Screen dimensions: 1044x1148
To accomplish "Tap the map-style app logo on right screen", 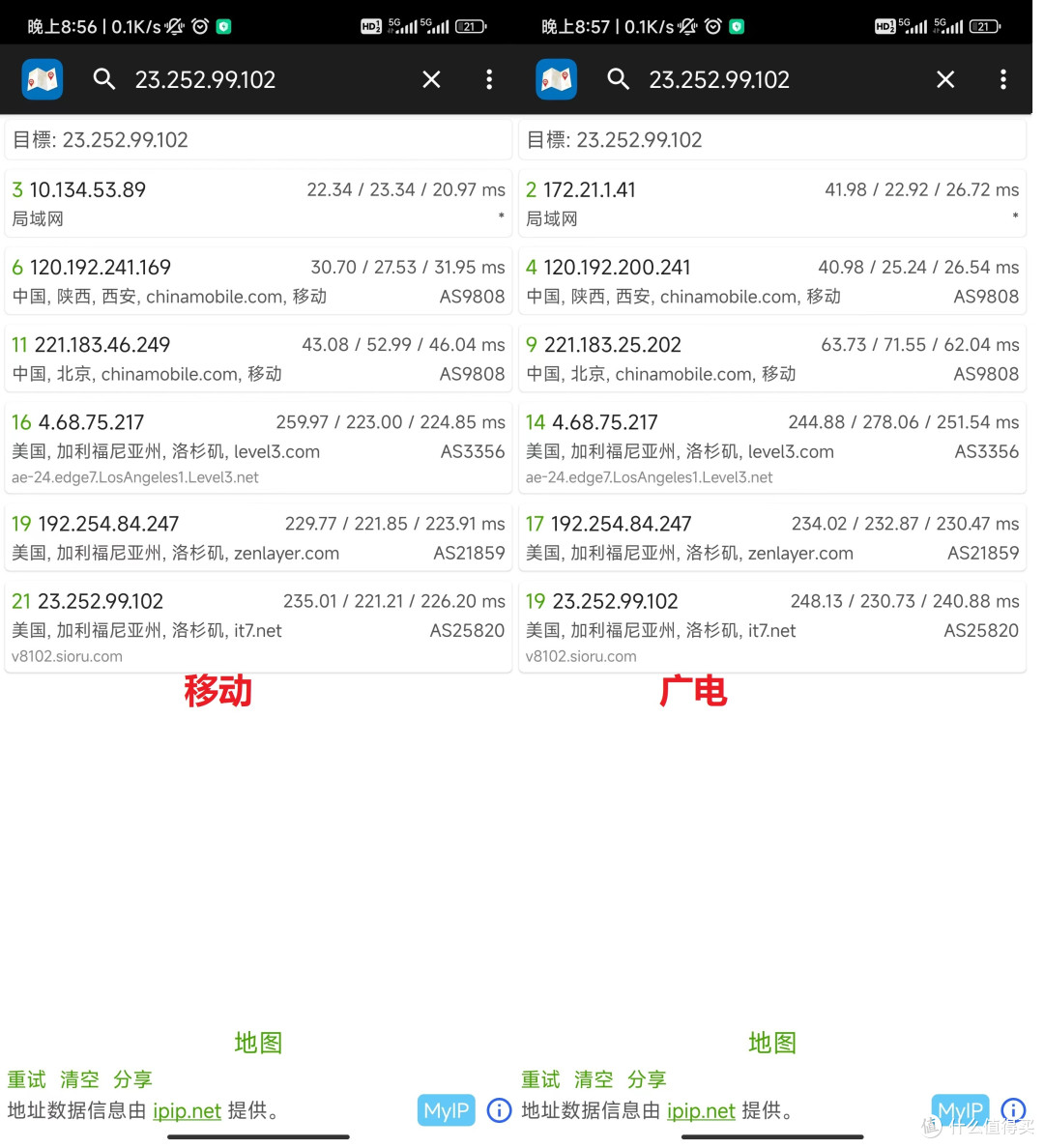I will coord(556,79).
